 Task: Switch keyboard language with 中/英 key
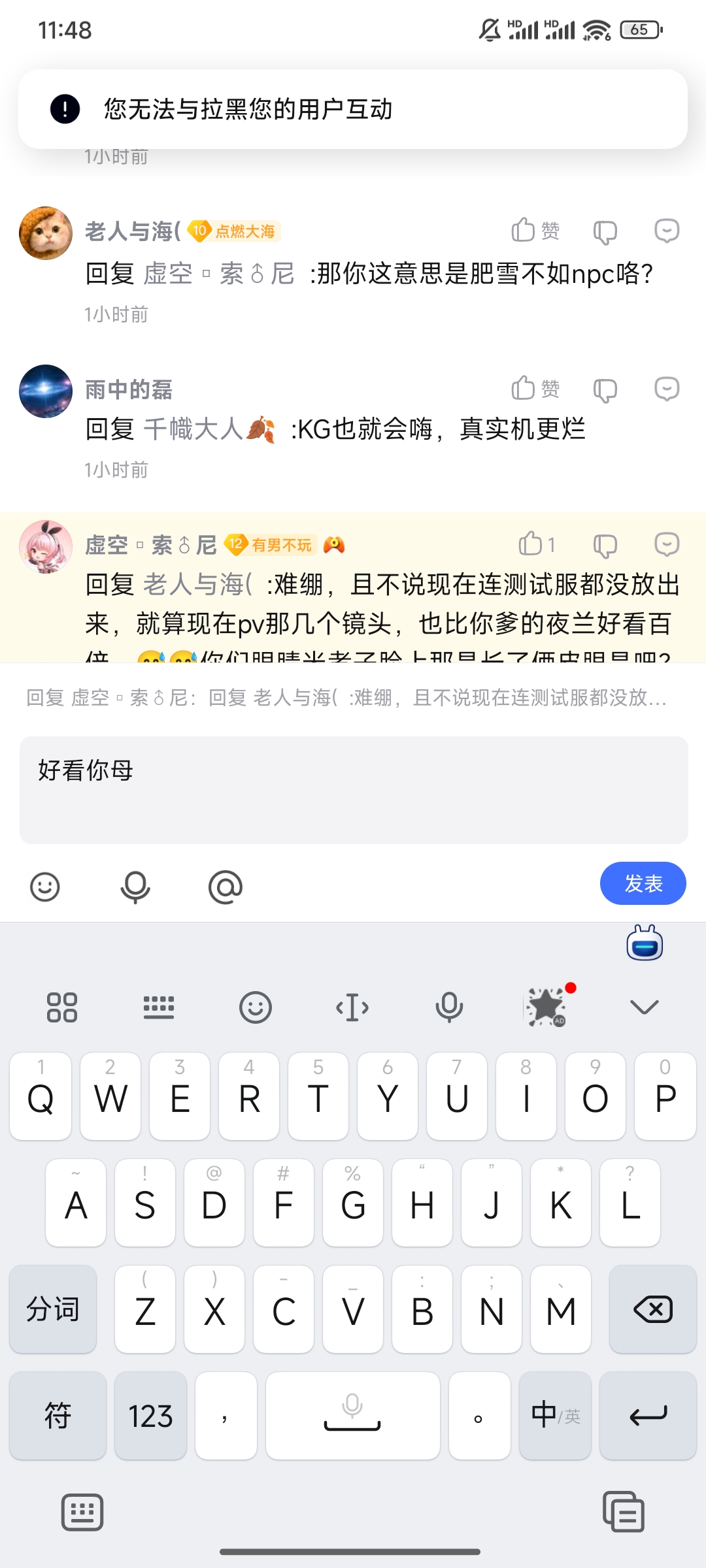555,1415
